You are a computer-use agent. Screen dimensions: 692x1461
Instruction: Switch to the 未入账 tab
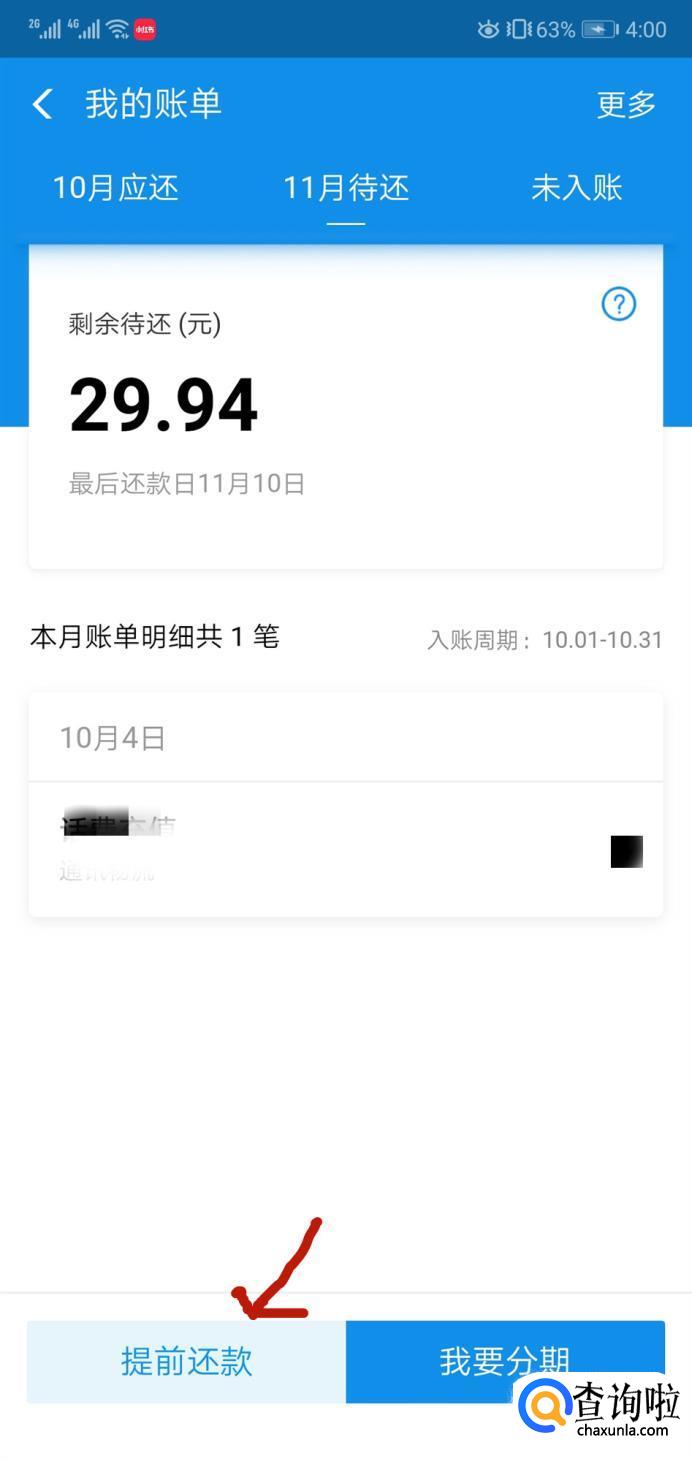(x=577, y=187)
